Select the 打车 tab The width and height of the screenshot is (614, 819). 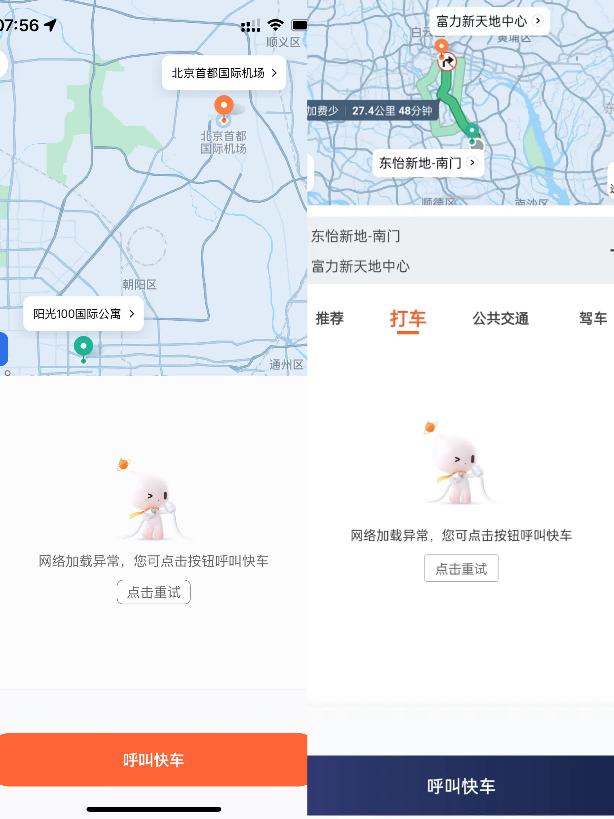point(407,319)
